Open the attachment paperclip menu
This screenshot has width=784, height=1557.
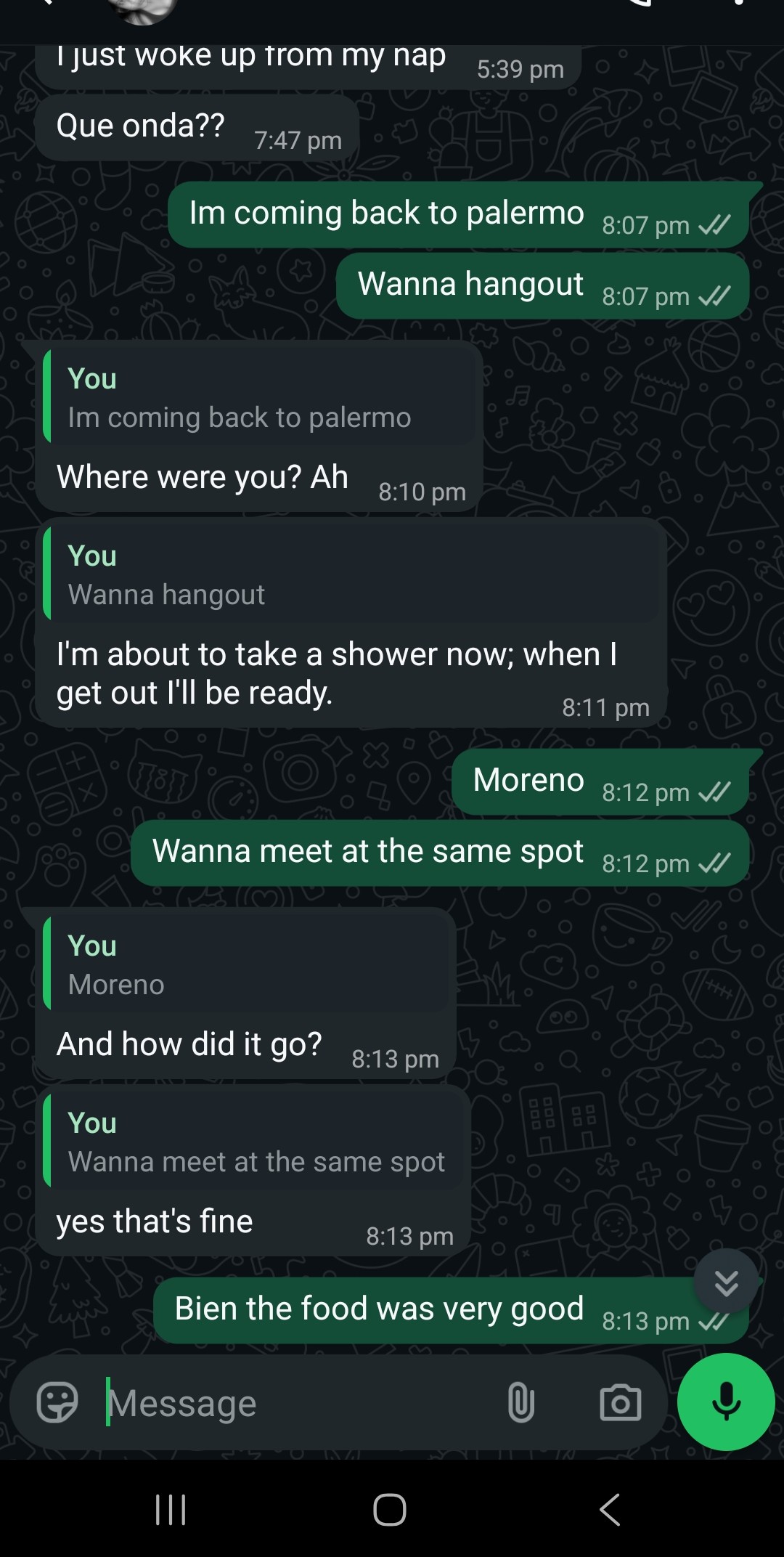[x=520, y=1402]
